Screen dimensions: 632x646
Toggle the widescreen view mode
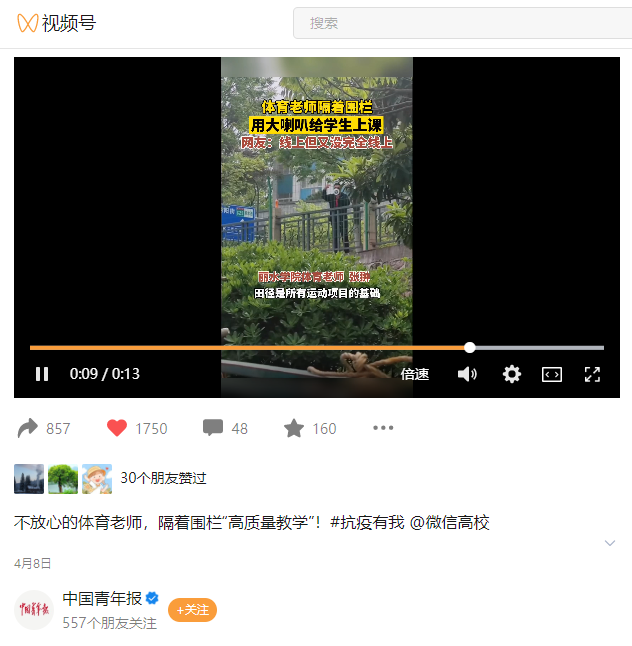coord(552,374)
